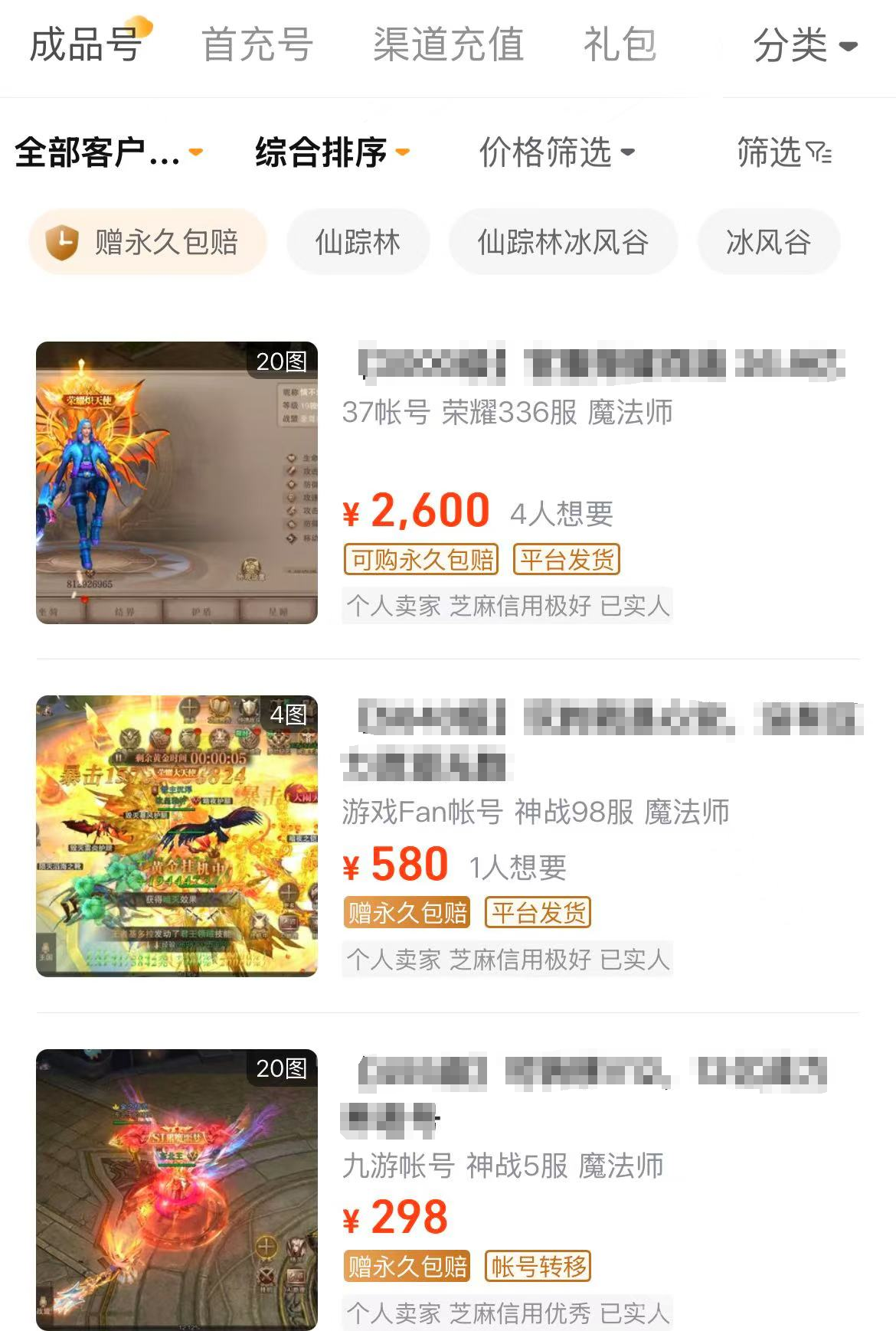Switch to the 渠道充值 tab

[448, 44]
